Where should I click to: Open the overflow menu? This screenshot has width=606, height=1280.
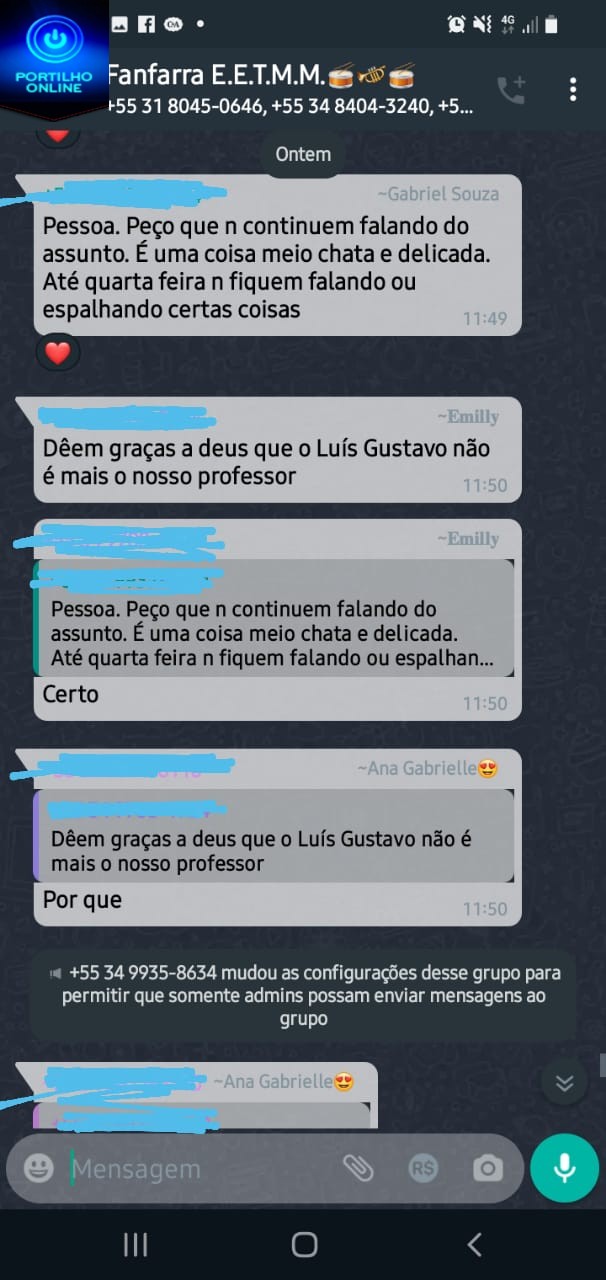point(573,90)
